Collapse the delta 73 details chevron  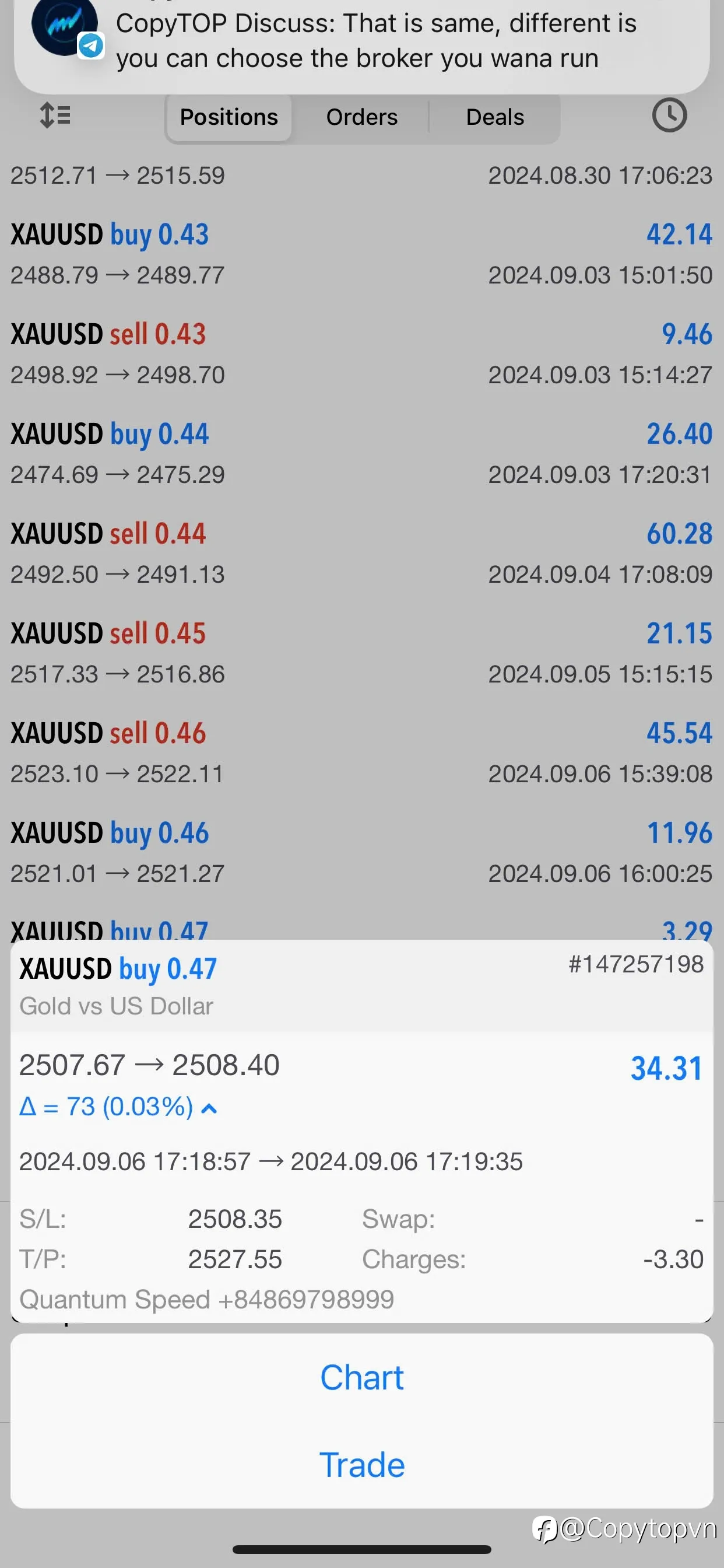(209, 1108)
